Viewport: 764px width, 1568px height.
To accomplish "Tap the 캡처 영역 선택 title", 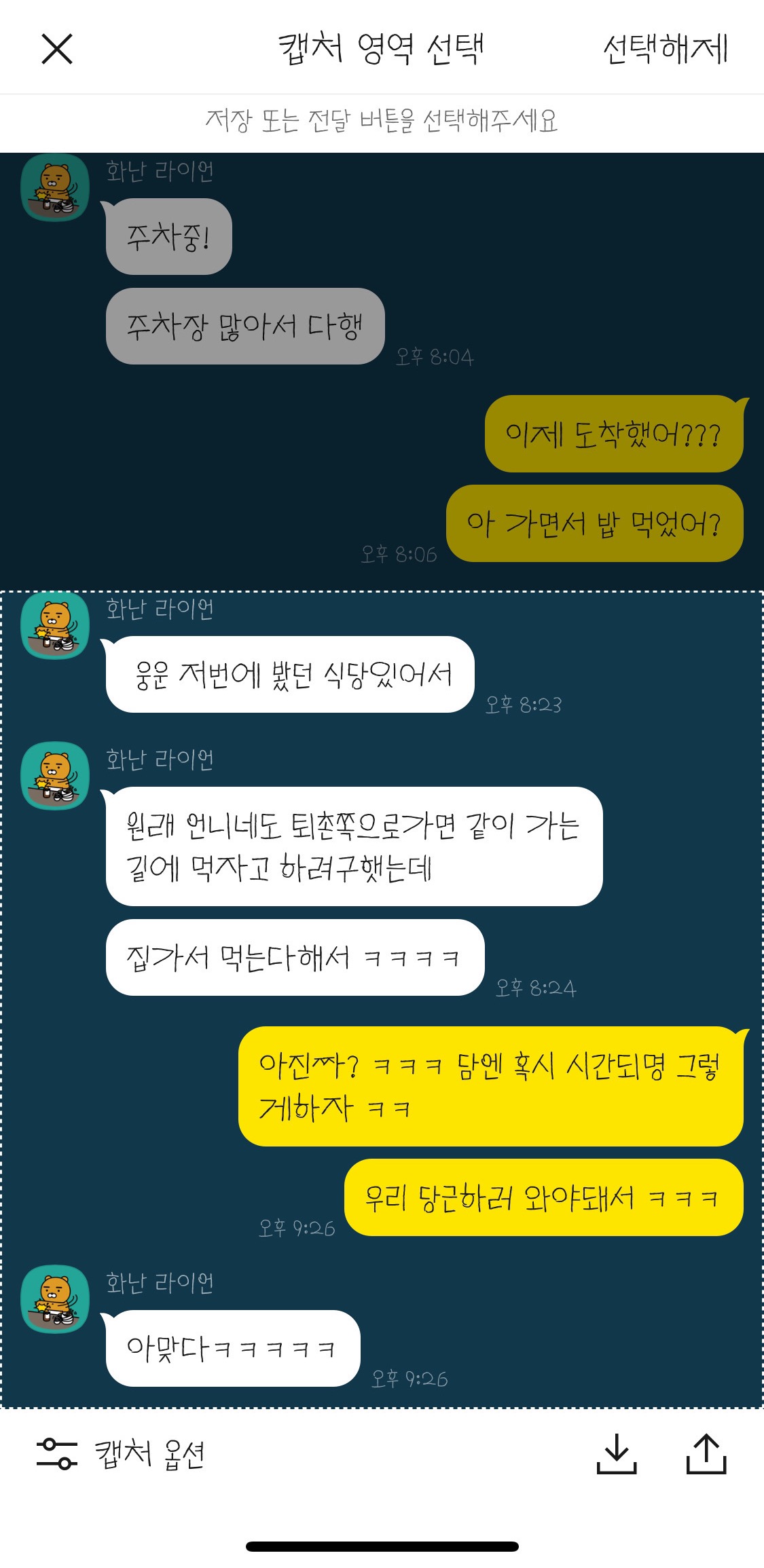I will 382,49.
